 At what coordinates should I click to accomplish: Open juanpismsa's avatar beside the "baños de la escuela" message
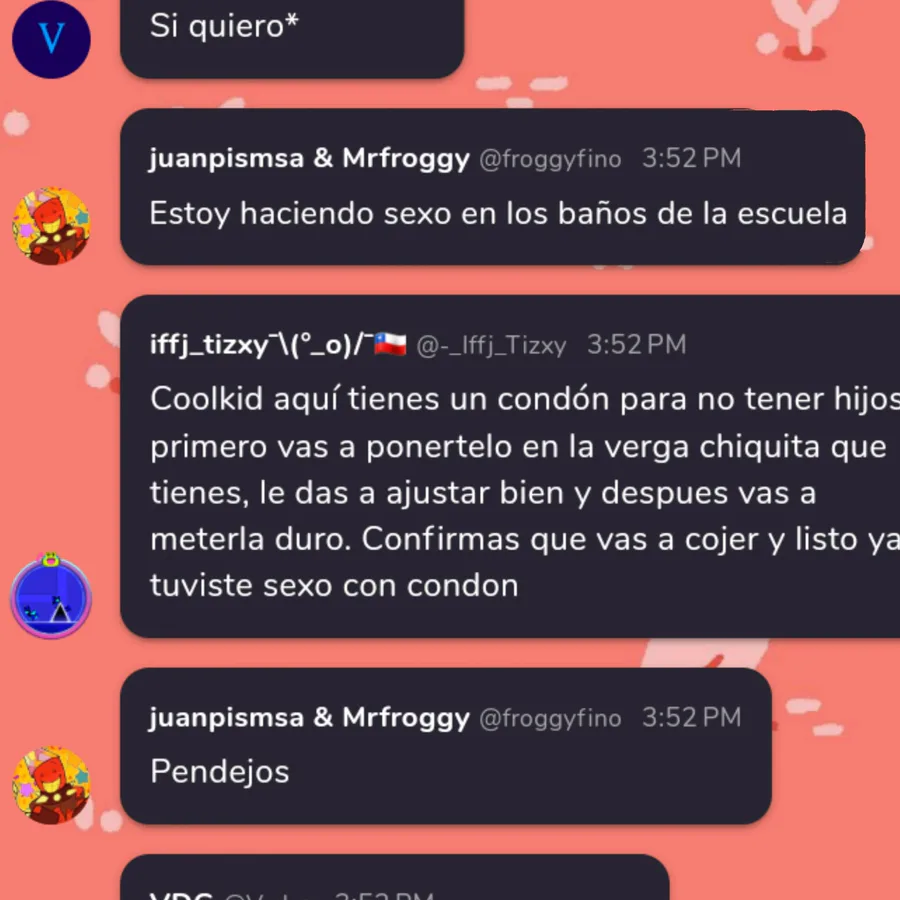(x=51, y=226)
